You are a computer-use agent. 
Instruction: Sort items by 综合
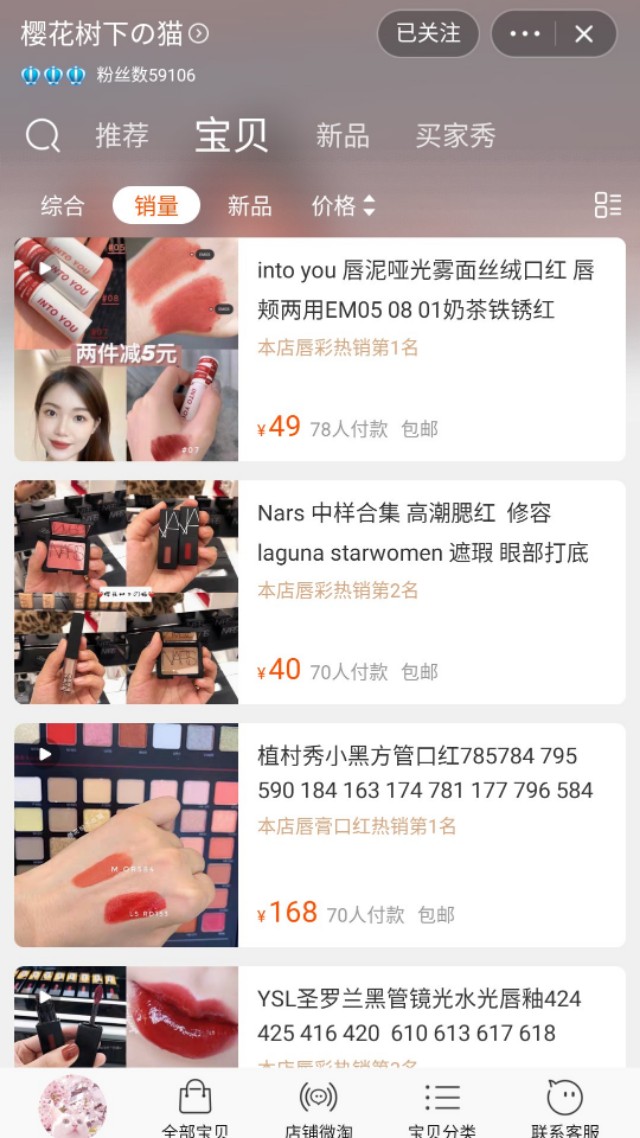(x=62, y=206)
